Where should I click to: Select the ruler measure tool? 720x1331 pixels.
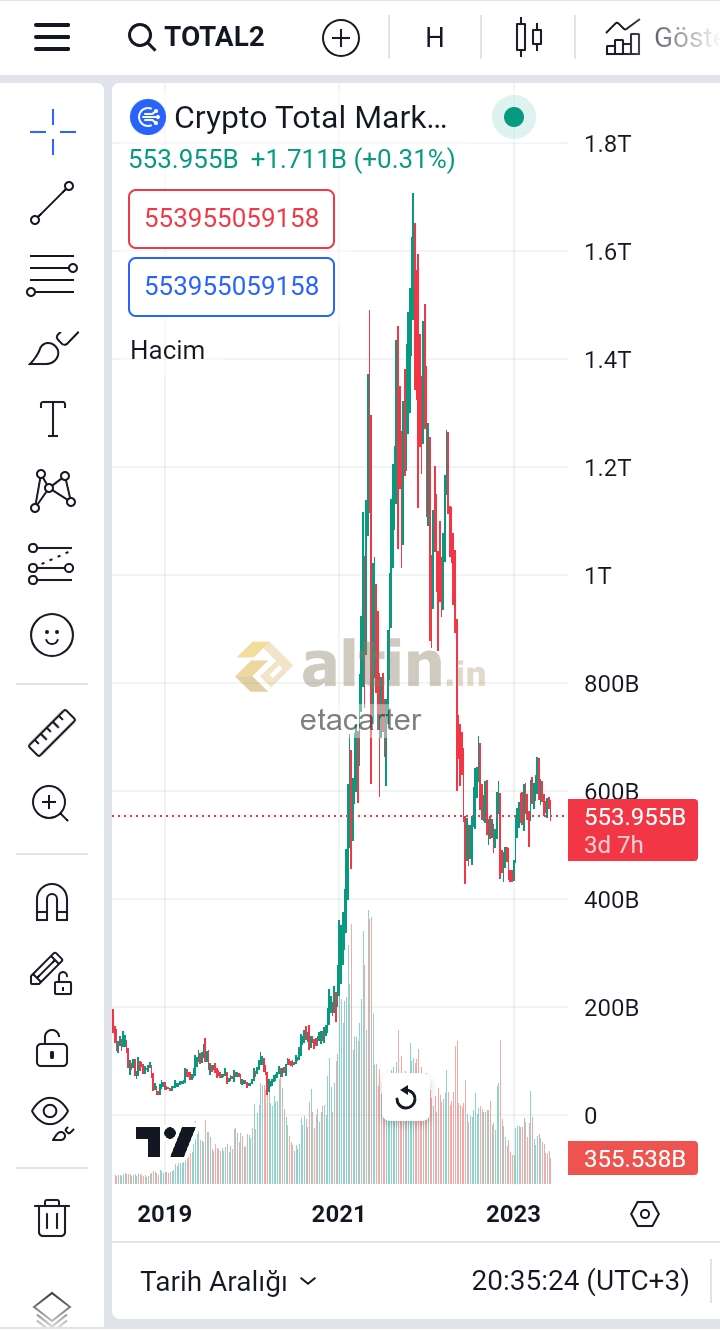[52, 732]
